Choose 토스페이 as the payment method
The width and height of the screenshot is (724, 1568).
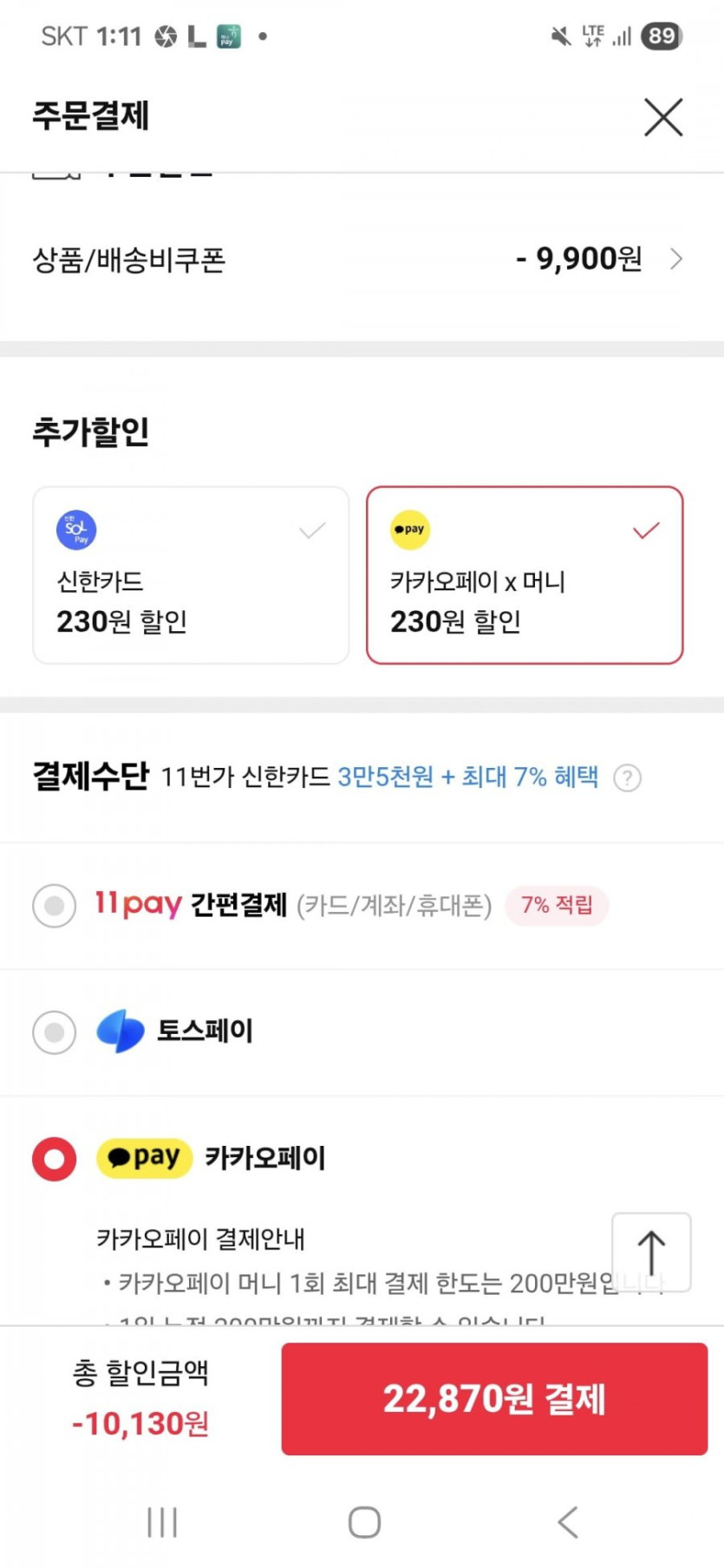[55, 1032]
